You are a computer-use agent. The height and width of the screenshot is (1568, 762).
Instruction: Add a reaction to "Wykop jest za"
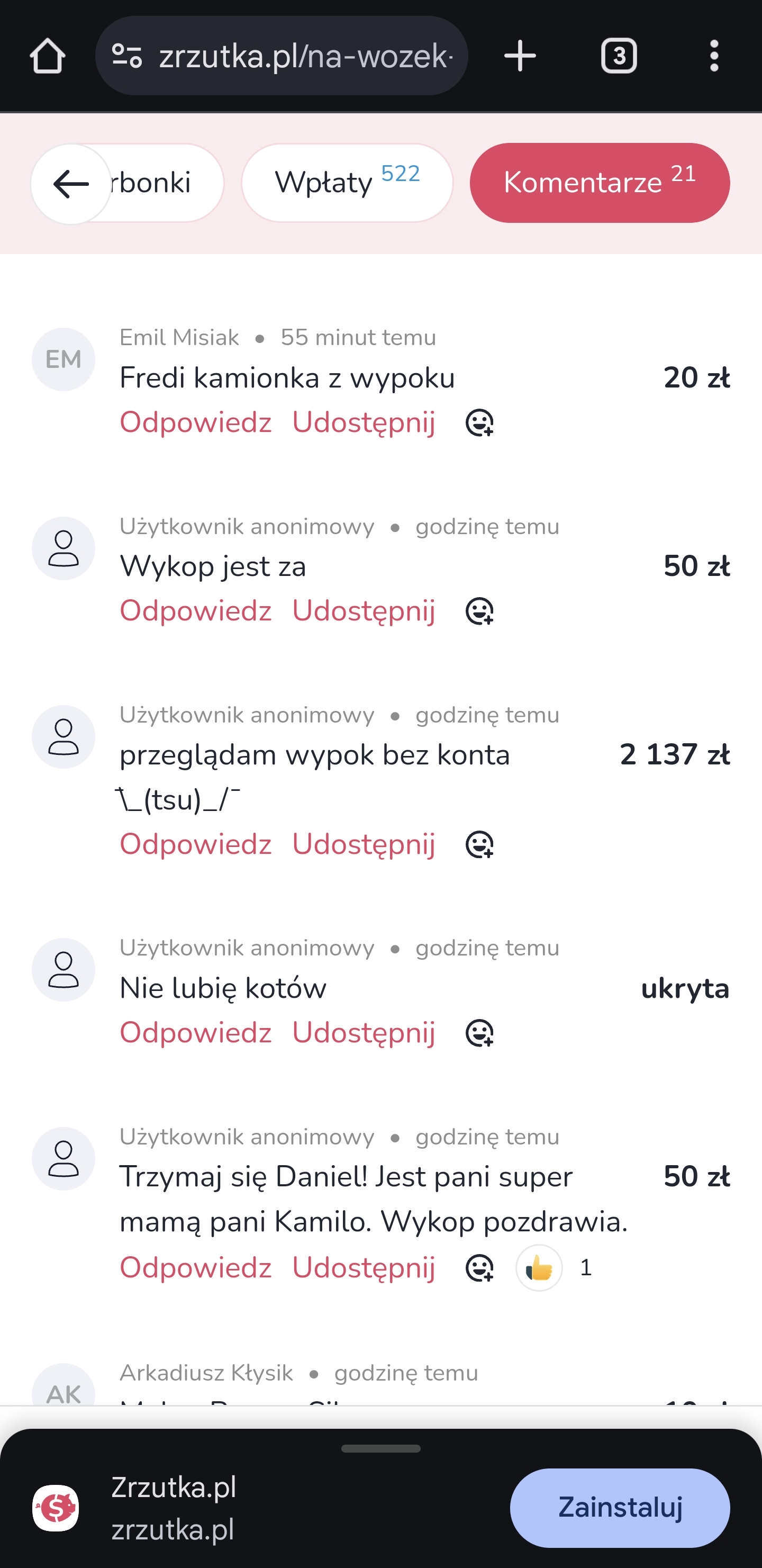(479, 611)
